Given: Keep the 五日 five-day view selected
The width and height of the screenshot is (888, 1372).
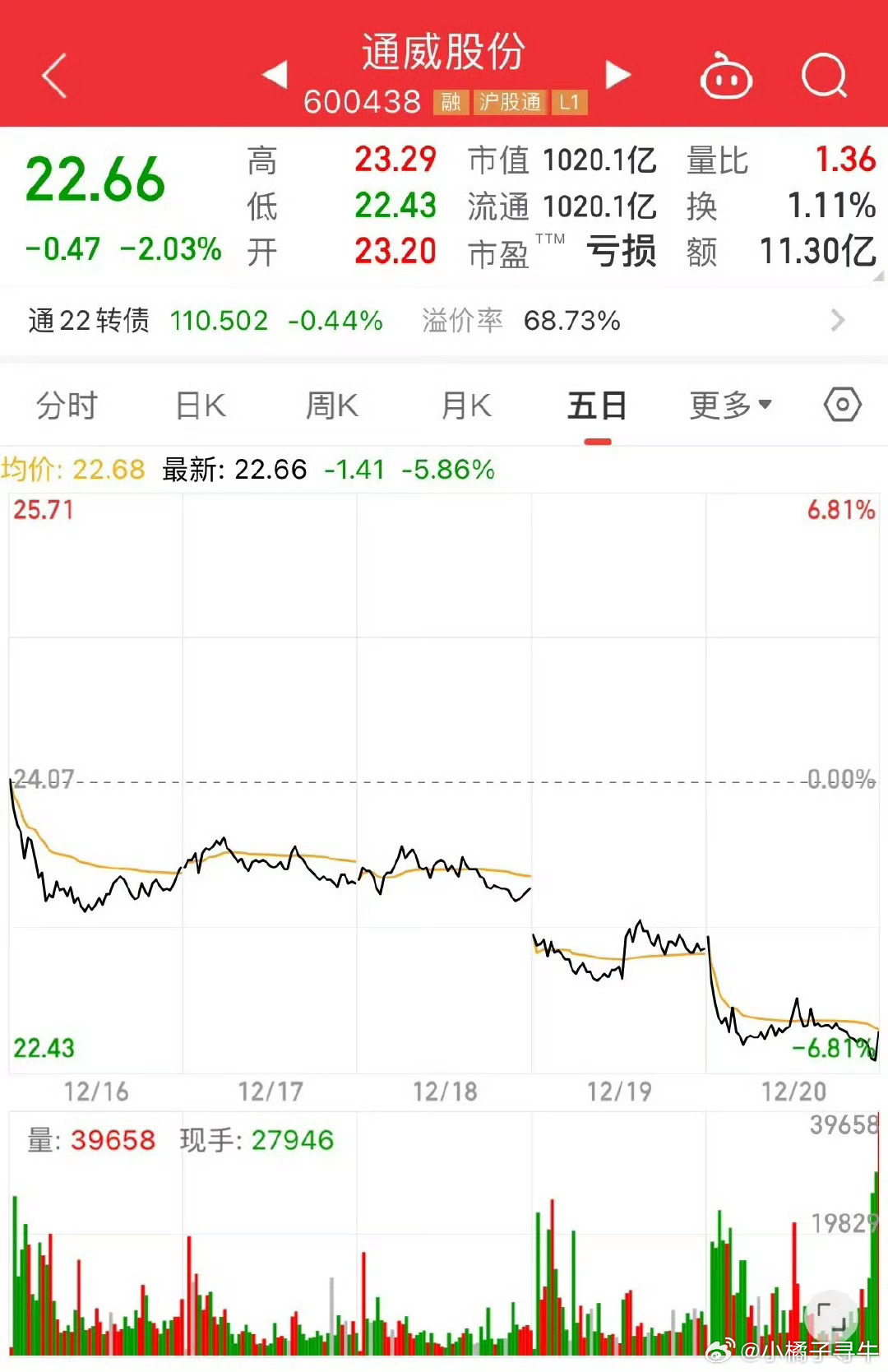Looking at the screenshot, I should (597, 404).
